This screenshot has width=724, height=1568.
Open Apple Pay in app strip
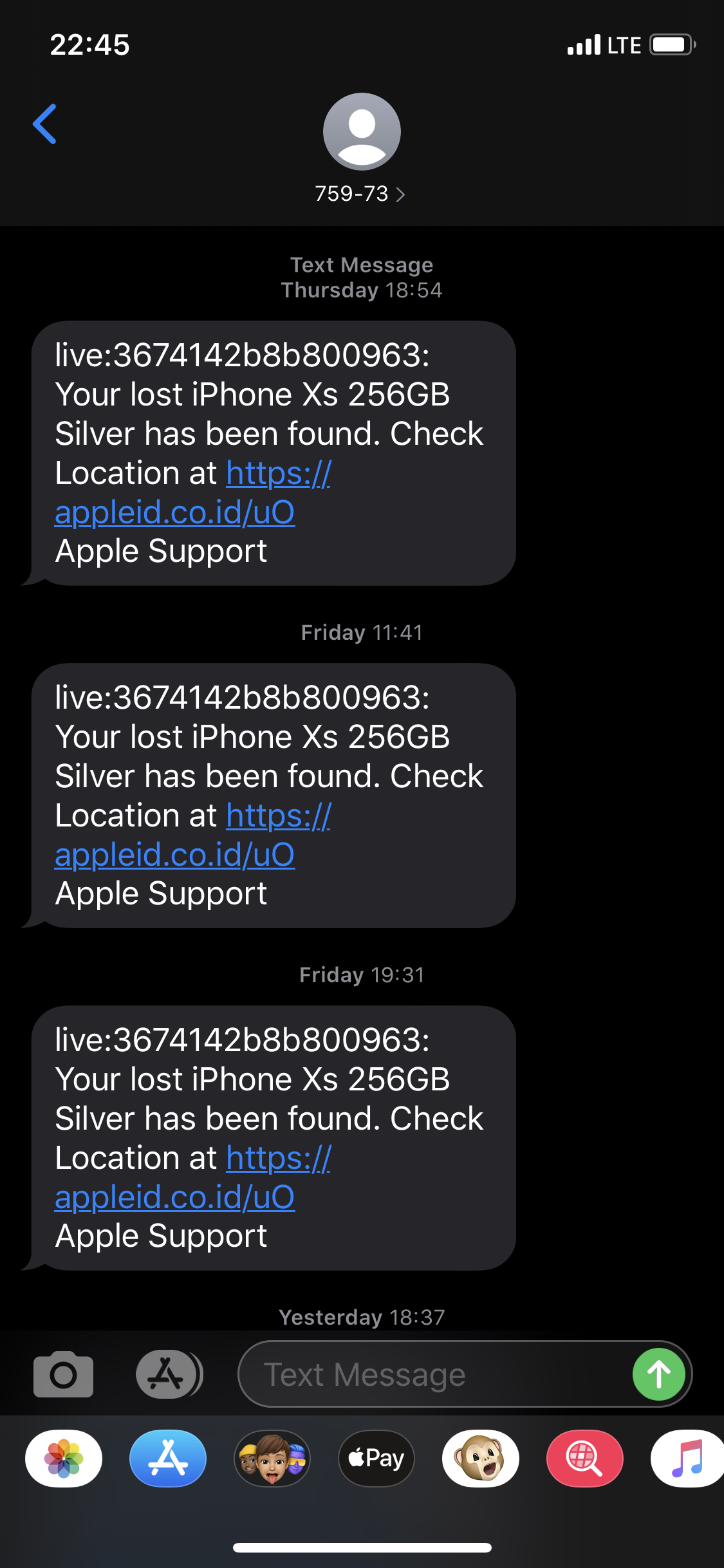point(376,1458)
